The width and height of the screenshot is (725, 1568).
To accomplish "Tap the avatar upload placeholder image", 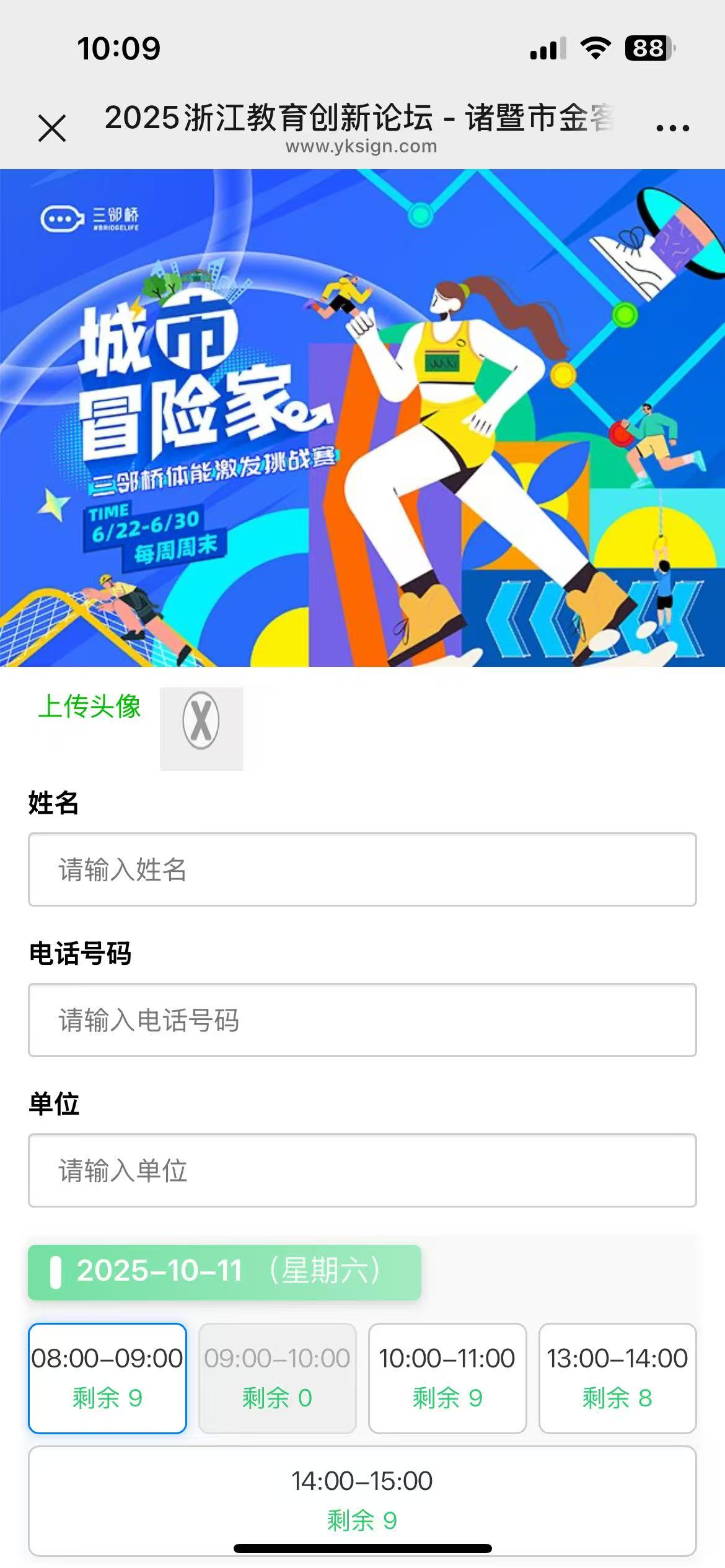I will (x=201, y=728).
